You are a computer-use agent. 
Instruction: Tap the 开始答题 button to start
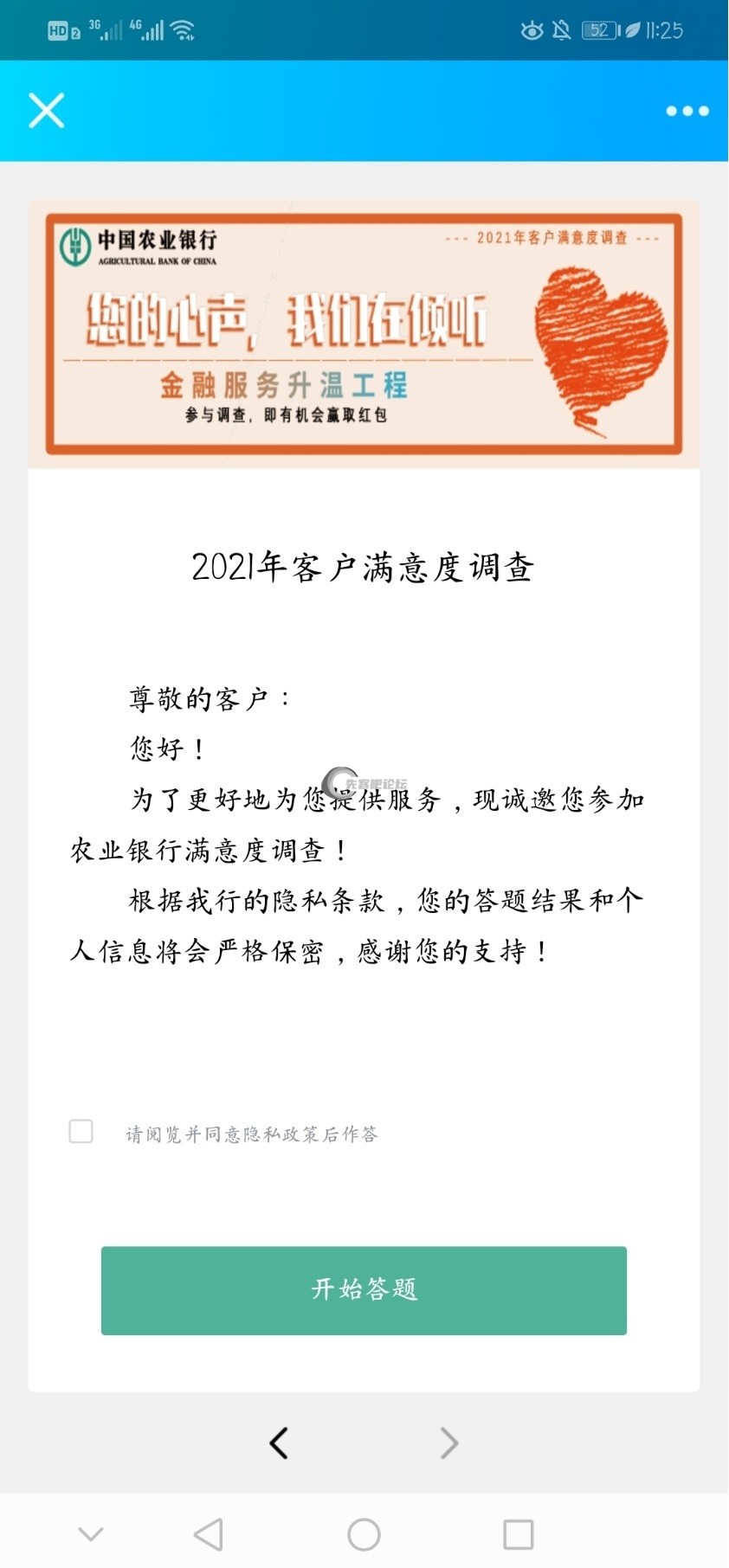point(364,1289)
